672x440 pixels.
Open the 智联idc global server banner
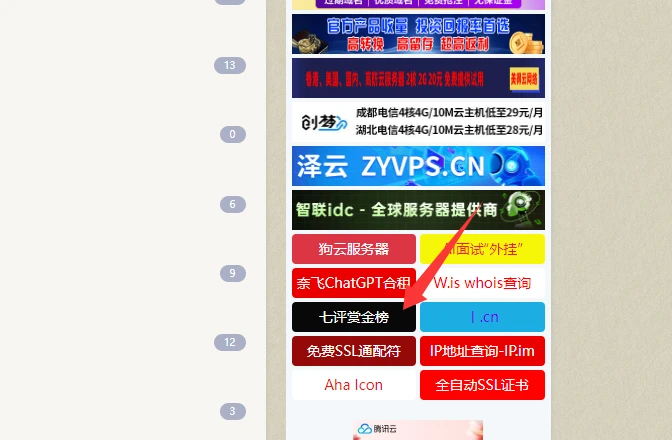click(x=418, y=210)
